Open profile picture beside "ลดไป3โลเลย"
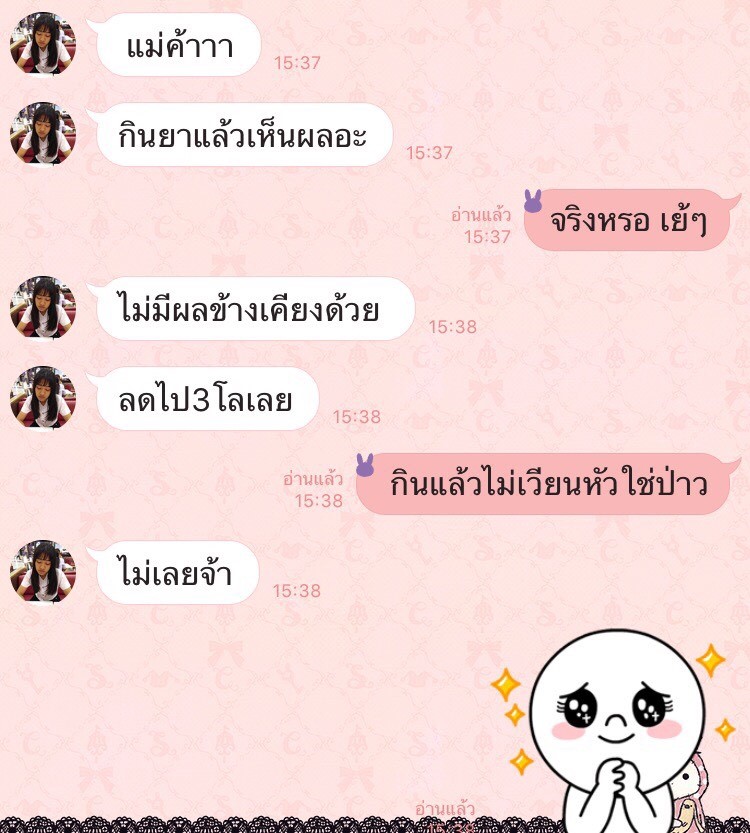The height and width of the screenshot is (833, 750). coord(42,397)
